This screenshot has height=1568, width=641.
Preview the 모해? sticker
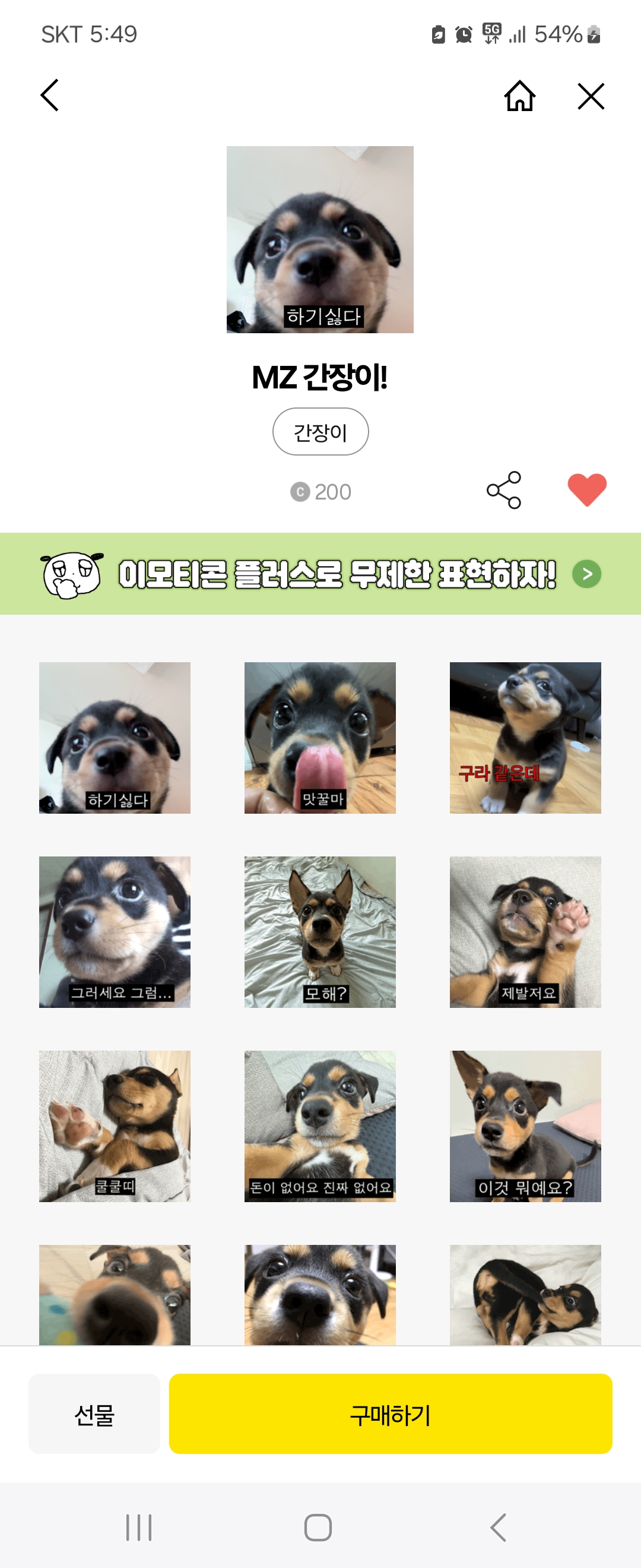[320, 932]
